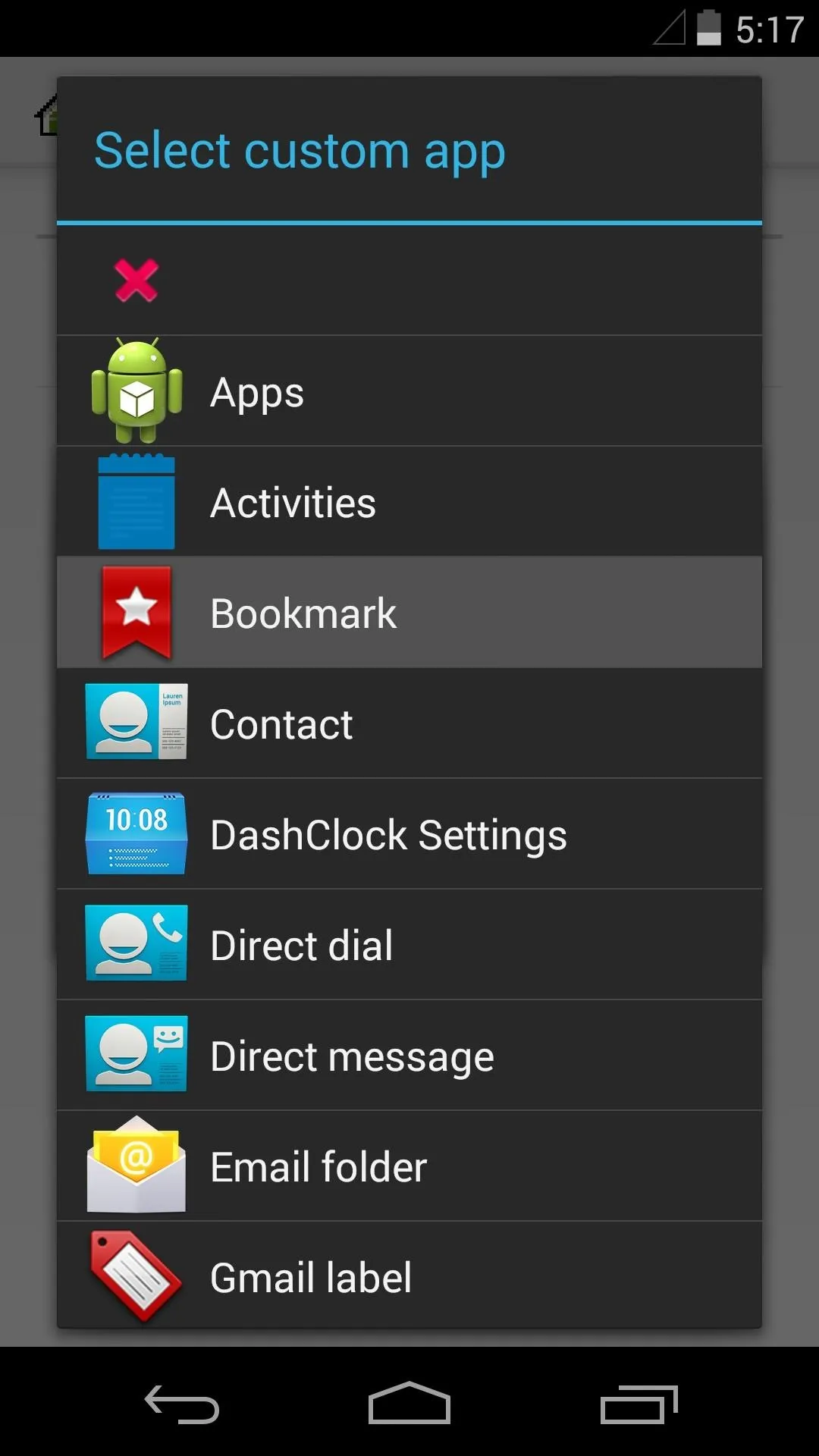Choose Direct dial shortcut
Image resolution: width=819 pixels, height=1456 pixels.
(409, 945)
